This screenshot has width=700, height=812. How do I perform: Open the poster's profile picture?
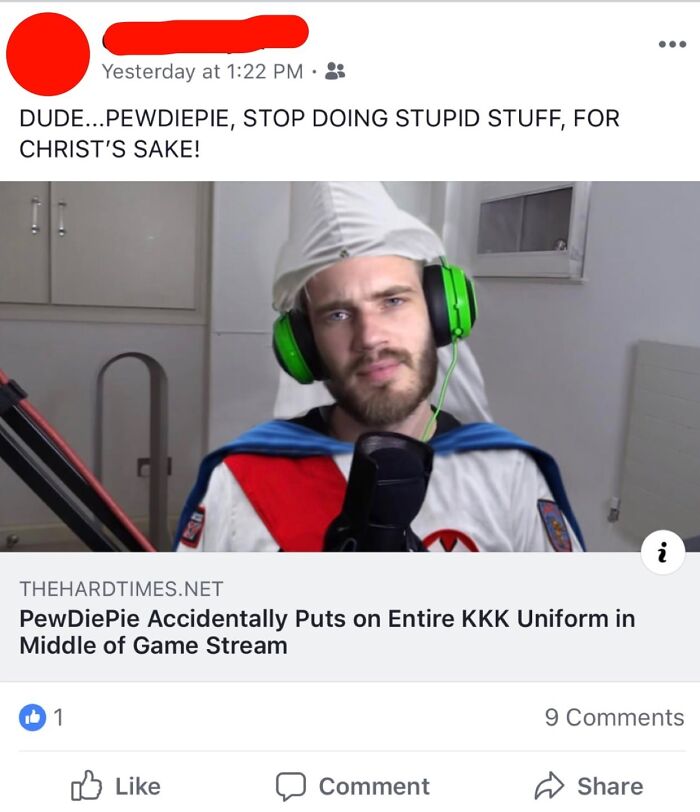(x=48, y=54)
